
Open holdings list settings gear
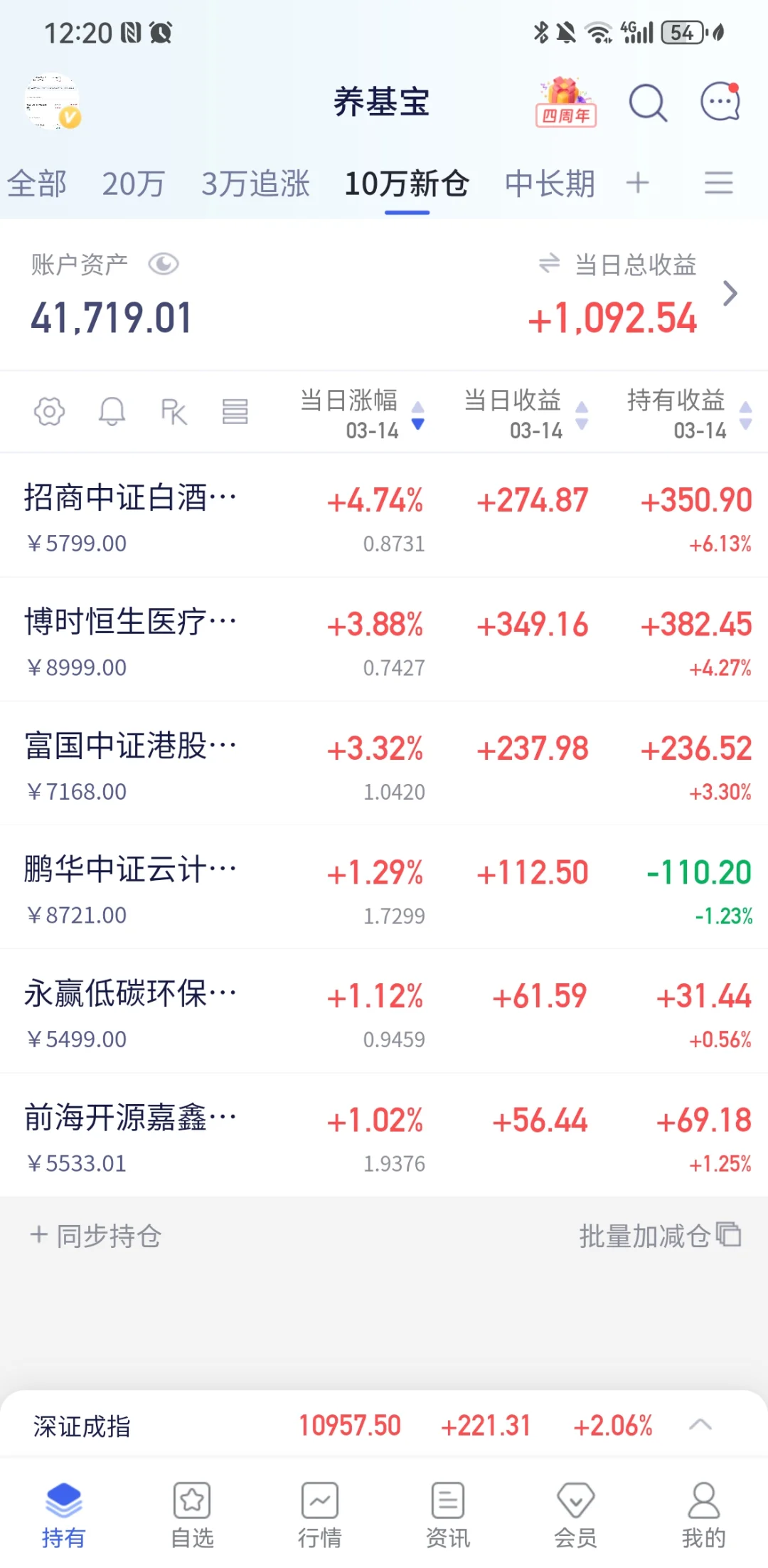[49, 411]
